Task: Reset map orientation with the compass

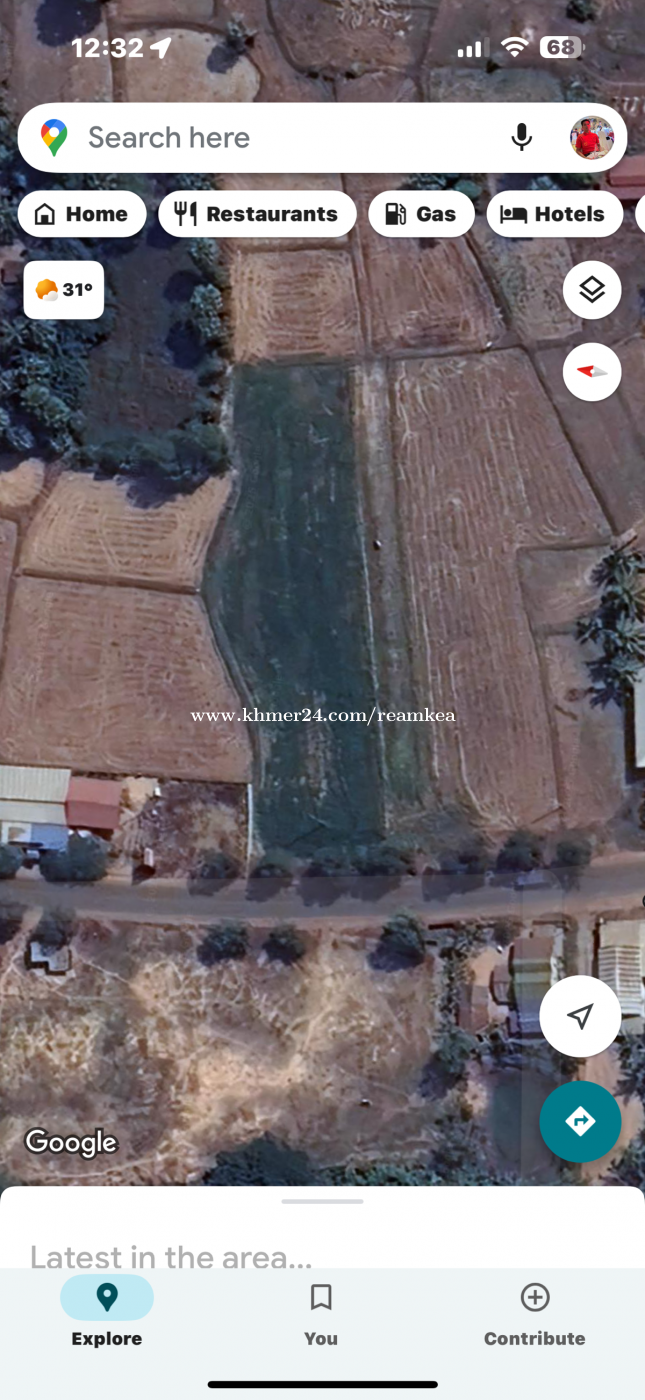Action: point(592,372)
